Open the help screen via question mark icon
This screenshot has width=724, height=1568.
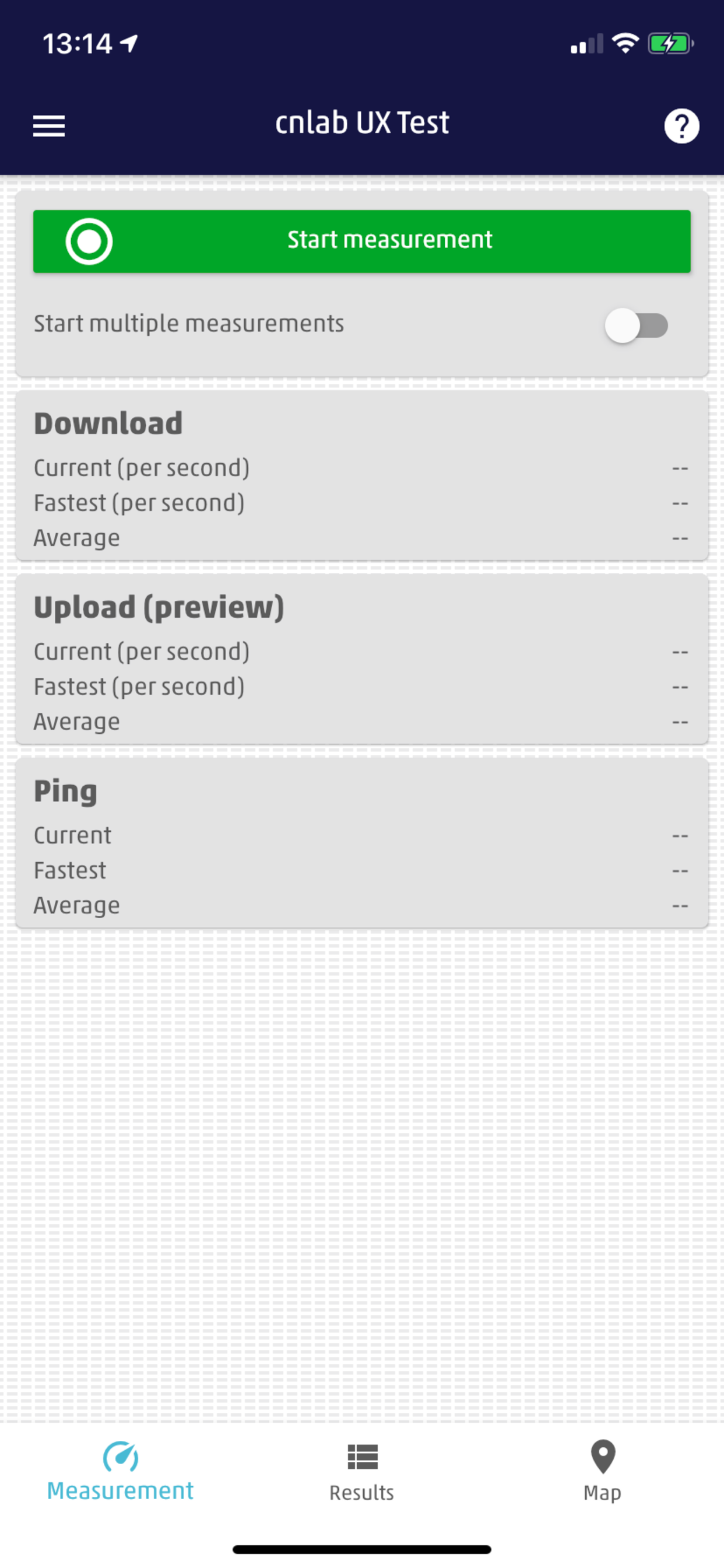681,125
